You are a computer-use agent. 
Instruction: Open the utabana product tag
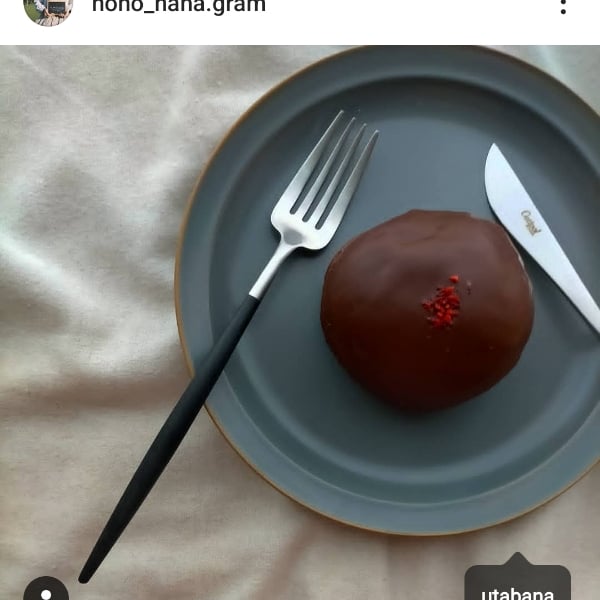[517, 588]
